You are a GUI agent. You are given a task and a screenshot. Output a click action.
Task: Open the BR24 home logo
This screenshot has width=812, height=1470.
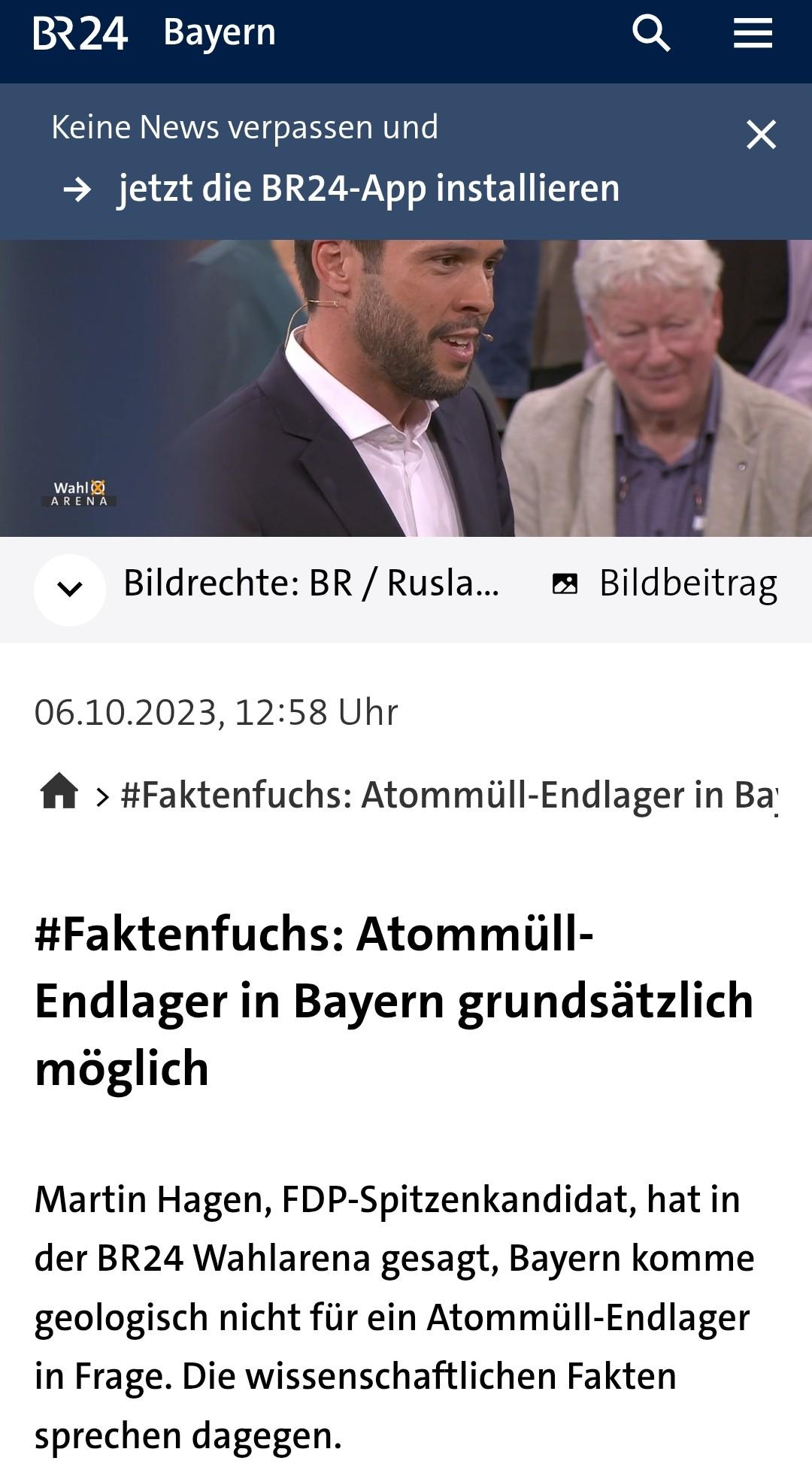pos(80,34)
